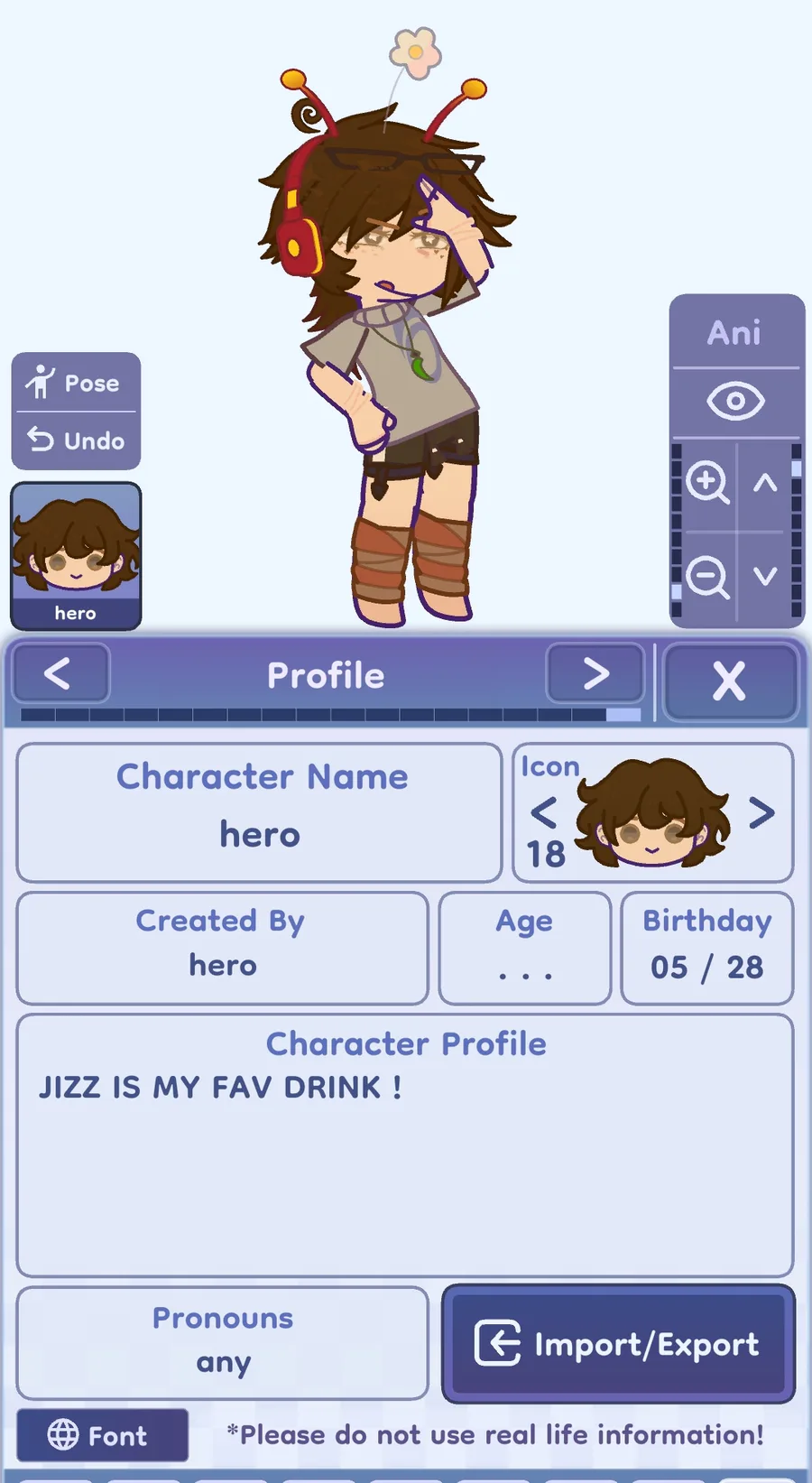Switch to the next profile icon
The image size is (812, 1483).
762,814
